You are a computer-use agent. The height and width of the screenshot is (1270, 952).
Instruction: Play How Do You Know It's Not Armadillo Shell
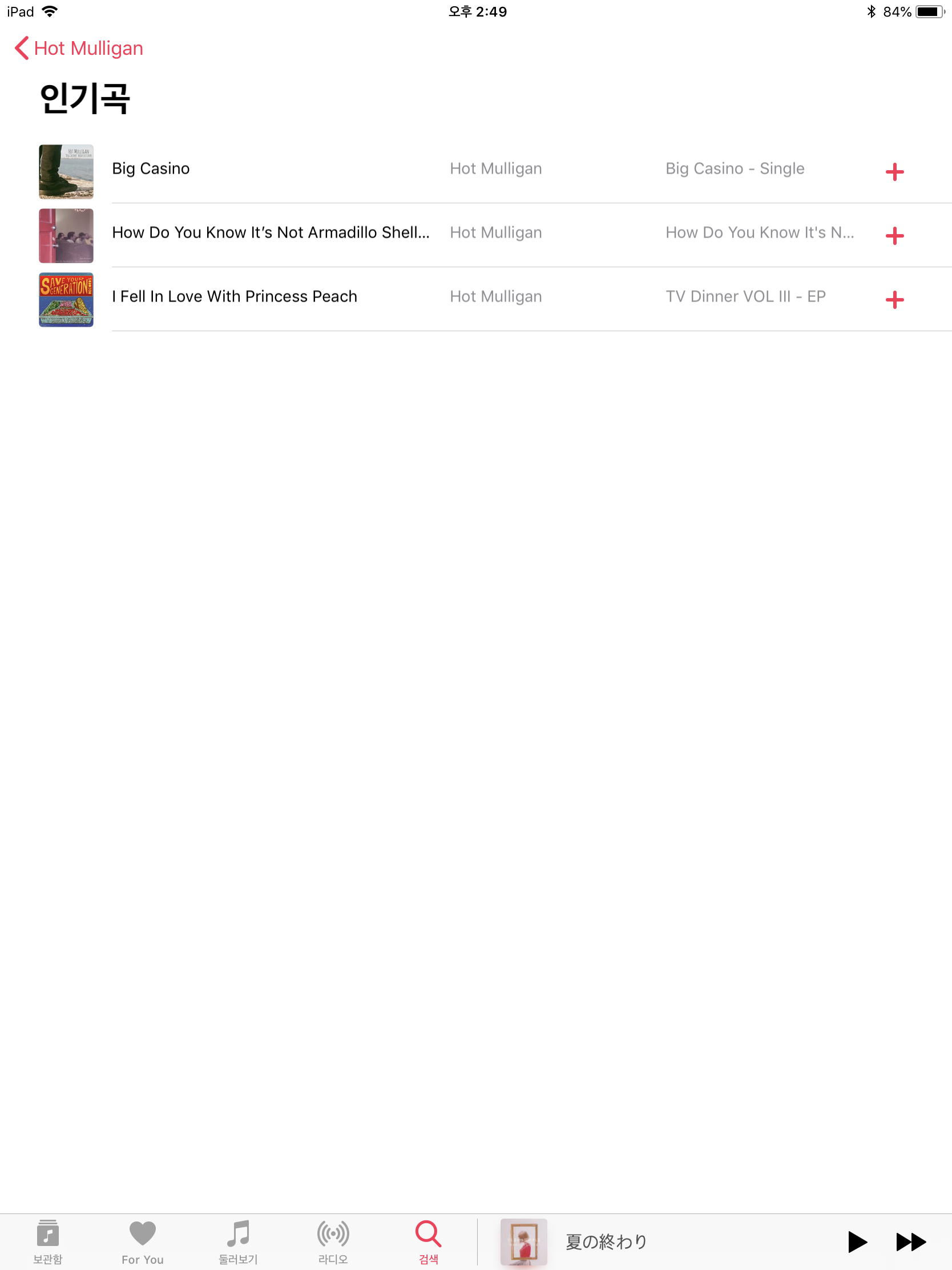[x=271, y=232]
